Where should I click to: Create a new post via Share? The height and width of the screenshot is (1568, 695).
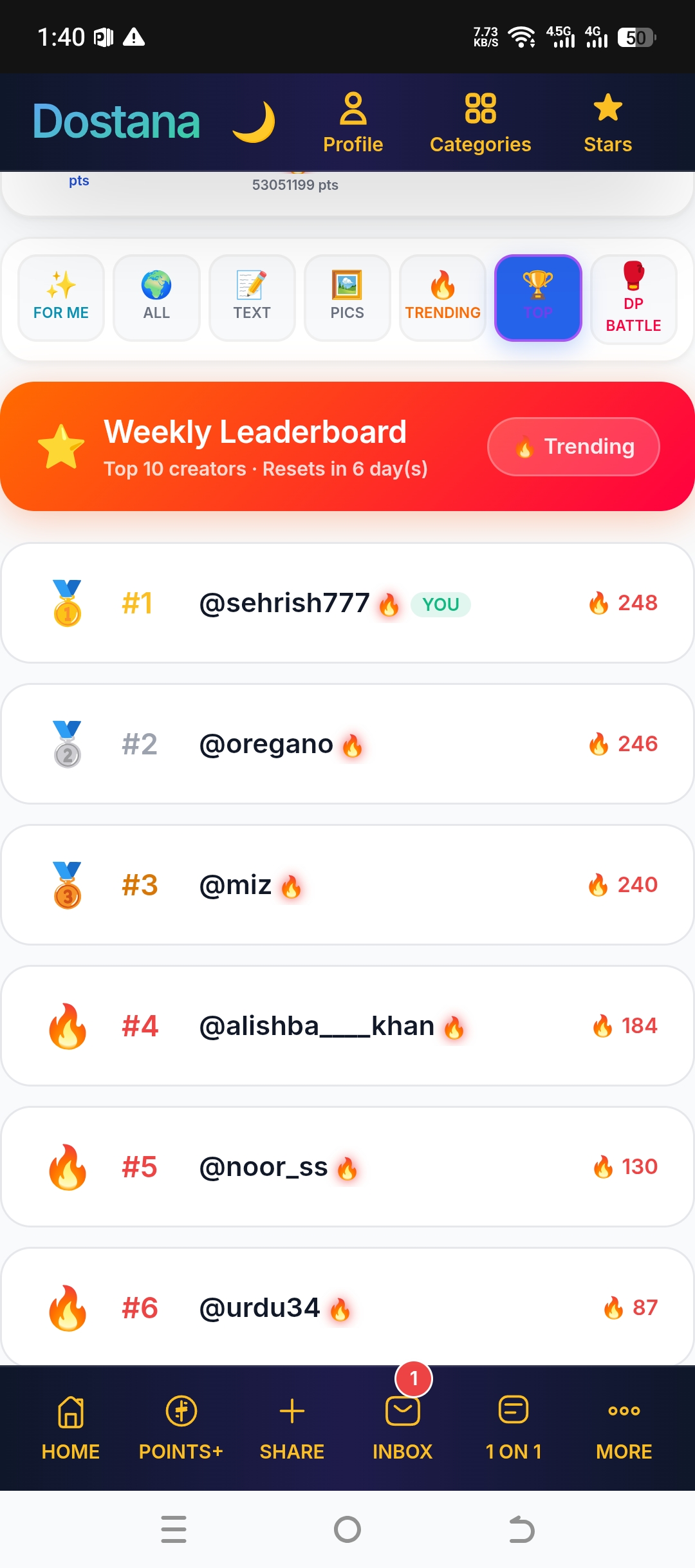coord(292,1428)
